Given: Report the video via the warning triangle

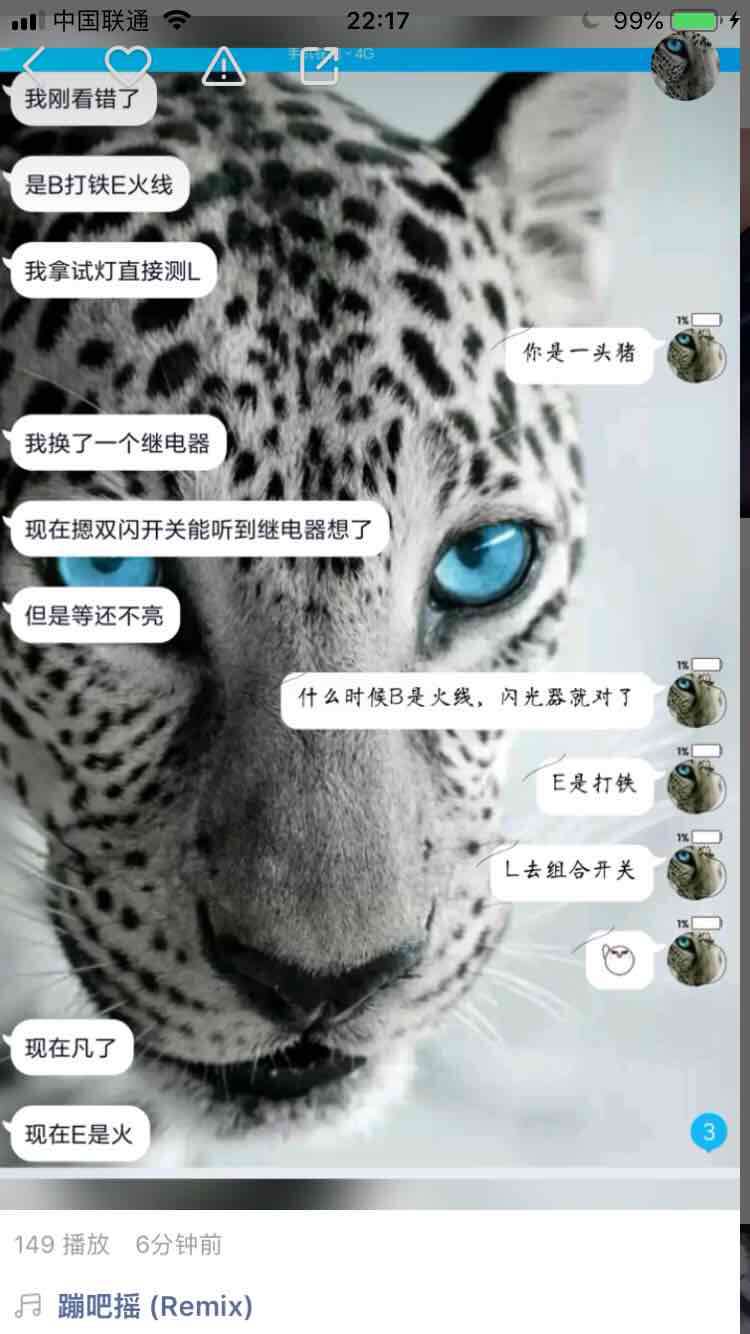Looking at the screenshot, I should pyautogui.click(x=223, y=66).
